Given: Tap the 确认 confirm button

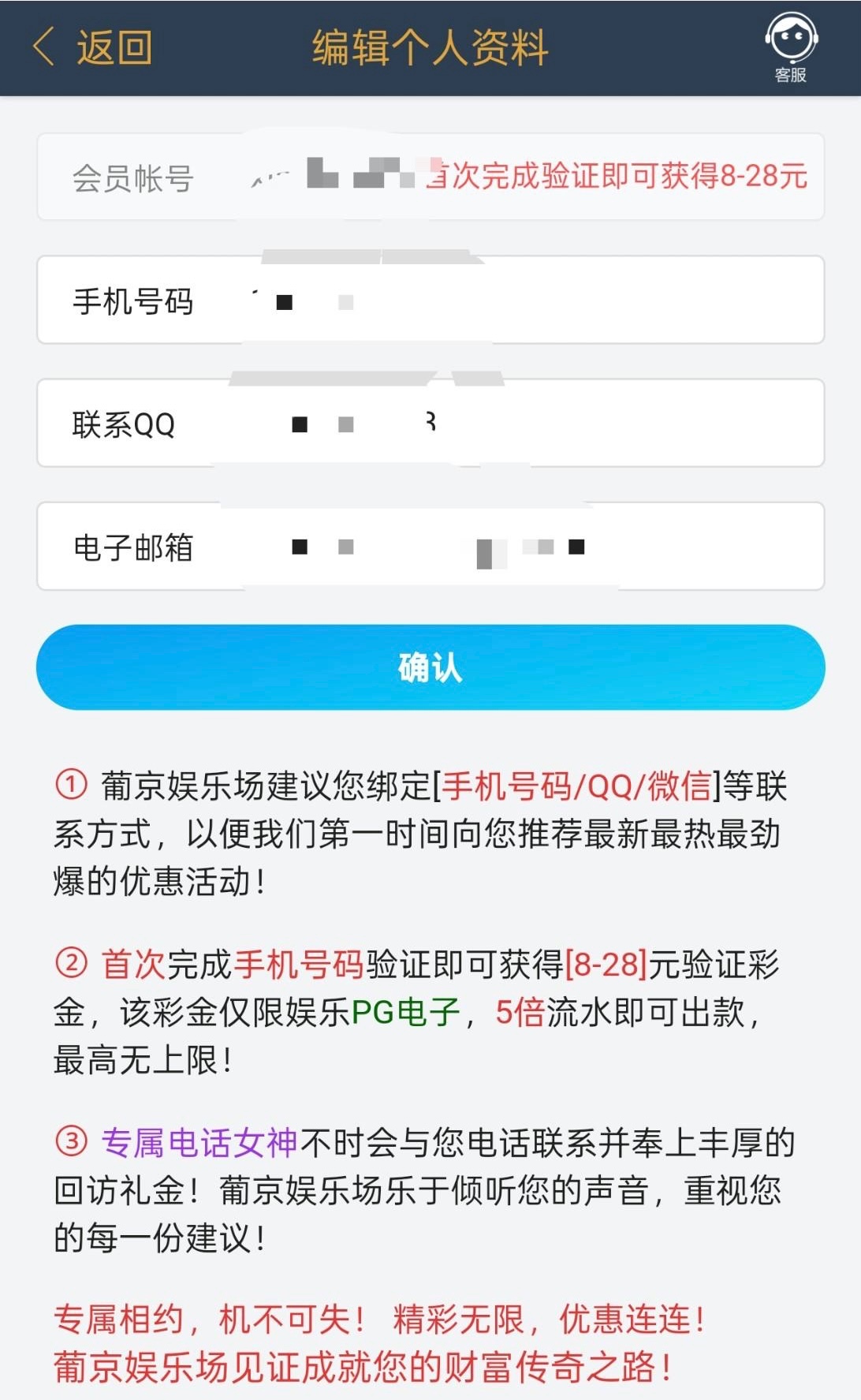Looking at the screenshot, I should (430, 667).
